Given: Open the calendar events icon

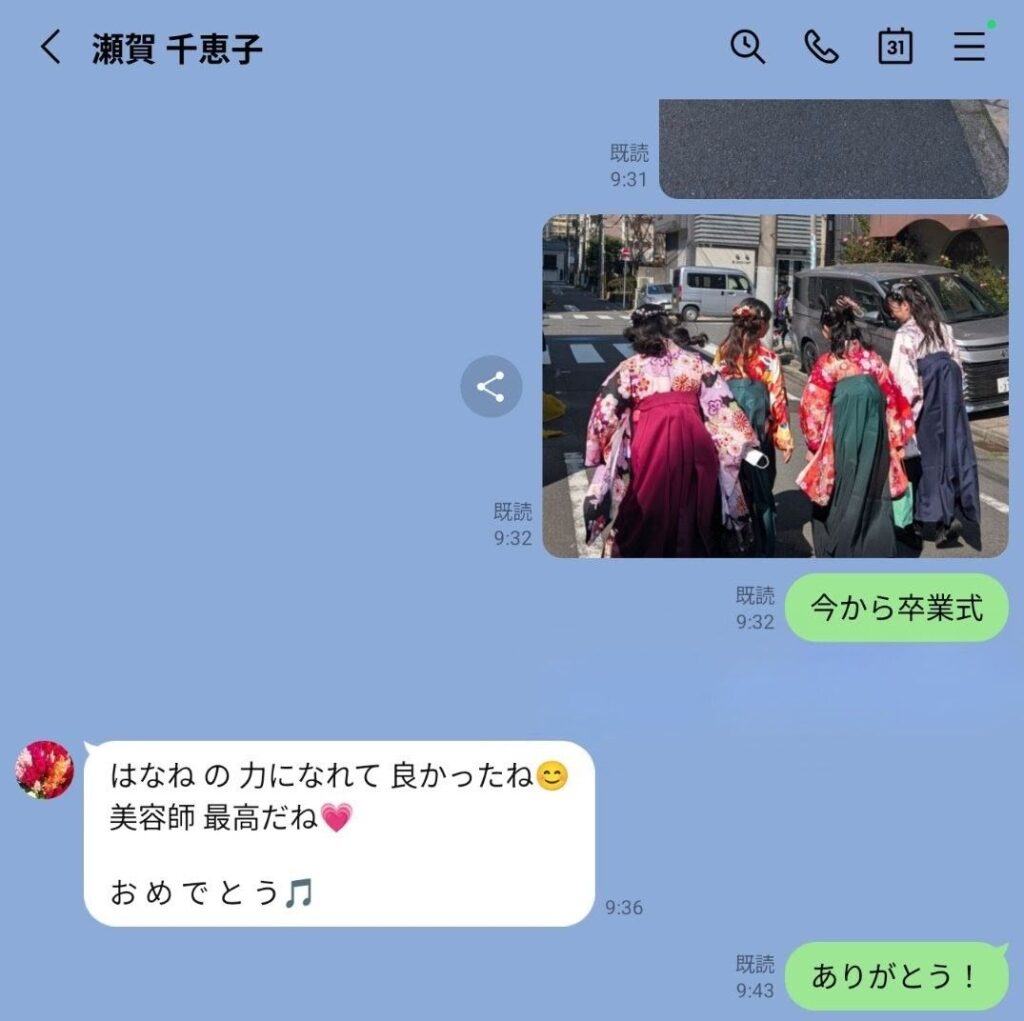Looking at the screenshot, I should pyautogui.click(x=895, y=47).
